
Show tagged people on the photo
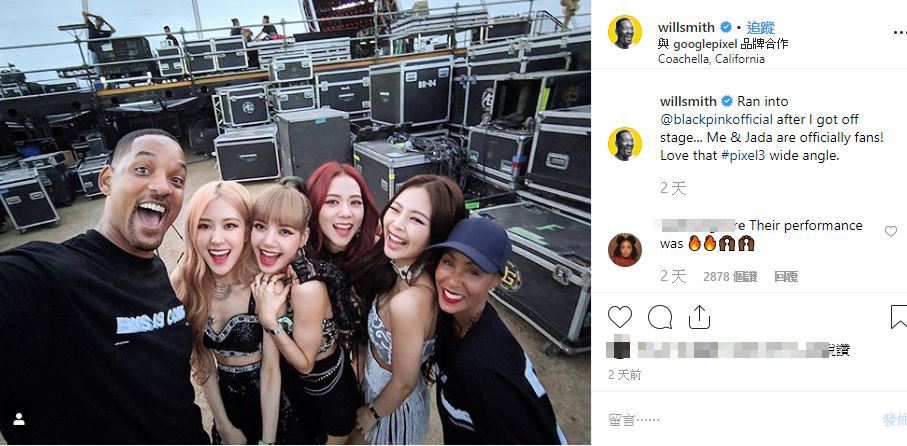(x=18, y=419)
